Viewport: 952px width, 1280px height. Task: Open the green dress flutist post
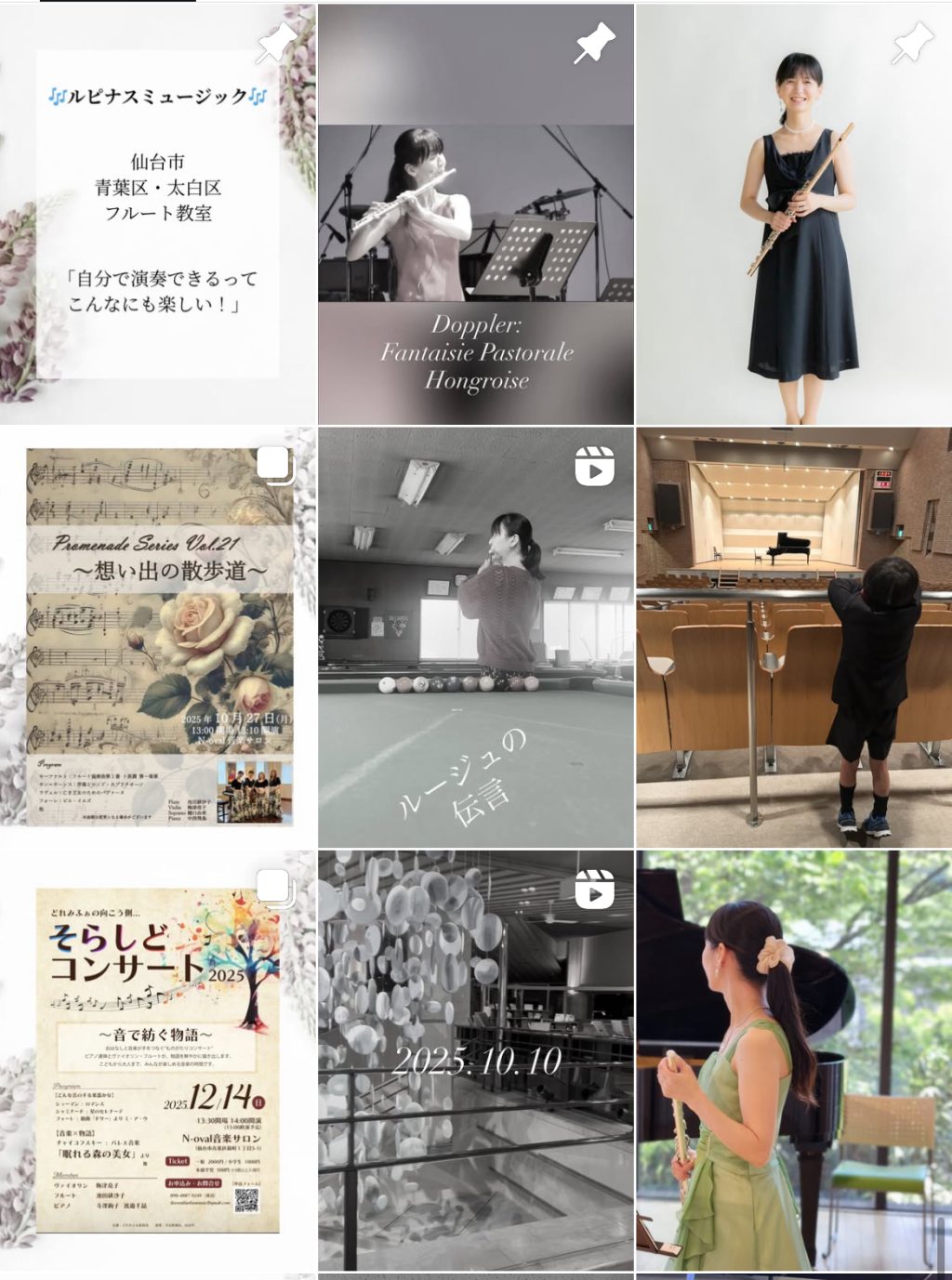[x=794, y=1060]
